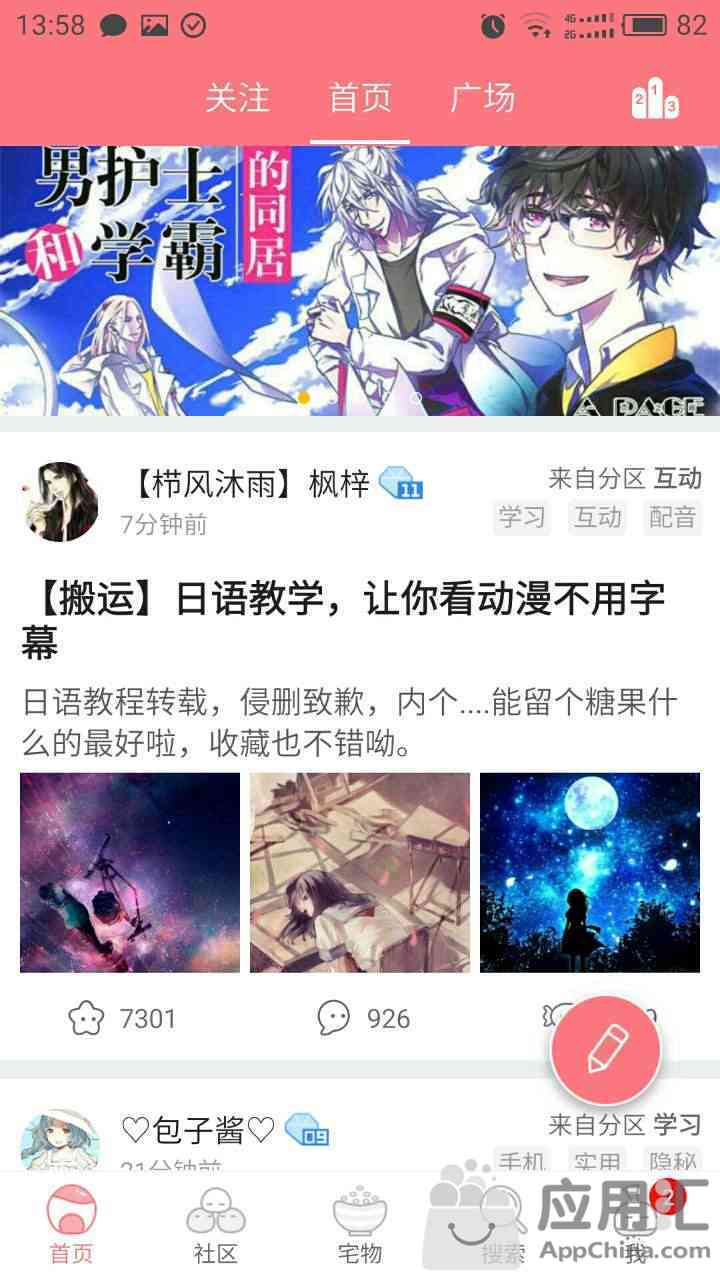Go to the 社区 bottom tab
This screenshot has width=720, height=1280.
(216, 1225)
